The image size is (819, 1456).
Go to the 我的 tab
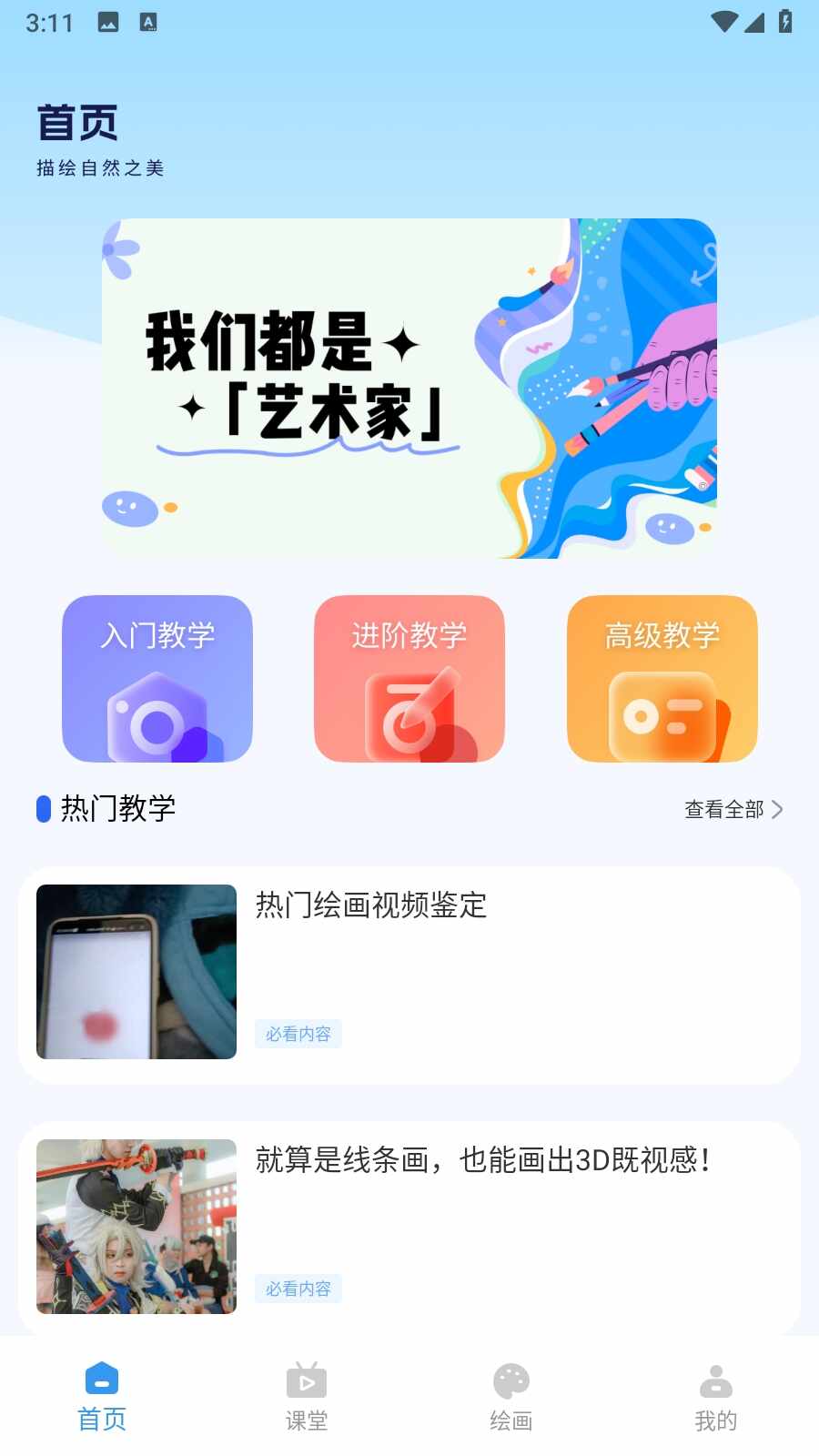pyautogui.click(x=716, y=1397)
